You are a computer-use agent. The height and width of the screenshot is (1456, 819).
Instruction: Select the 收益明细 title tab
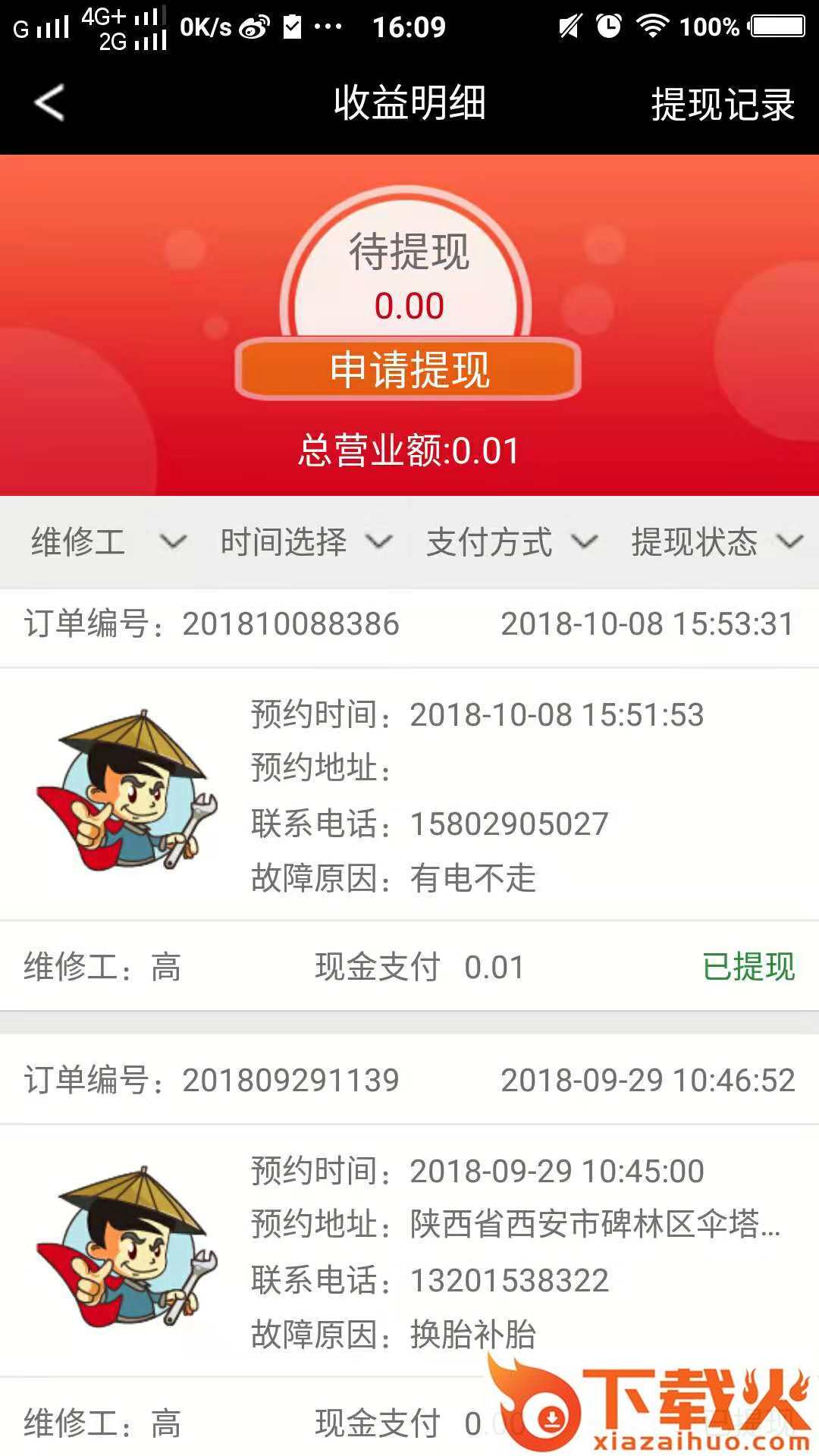pyautogui.click(x=409, y=104)
